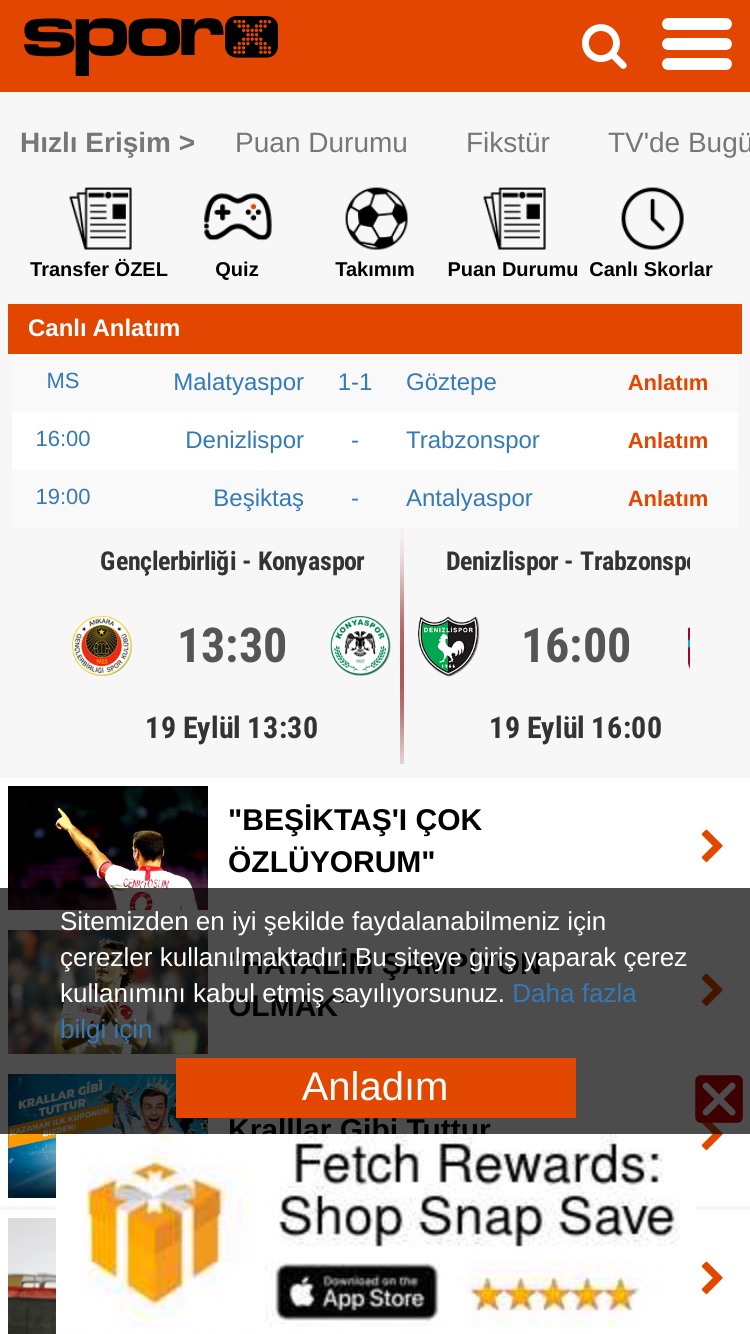Open Anlatım for Beşiktaş - Antalyaspor
750x1334 pixels.
668,498
